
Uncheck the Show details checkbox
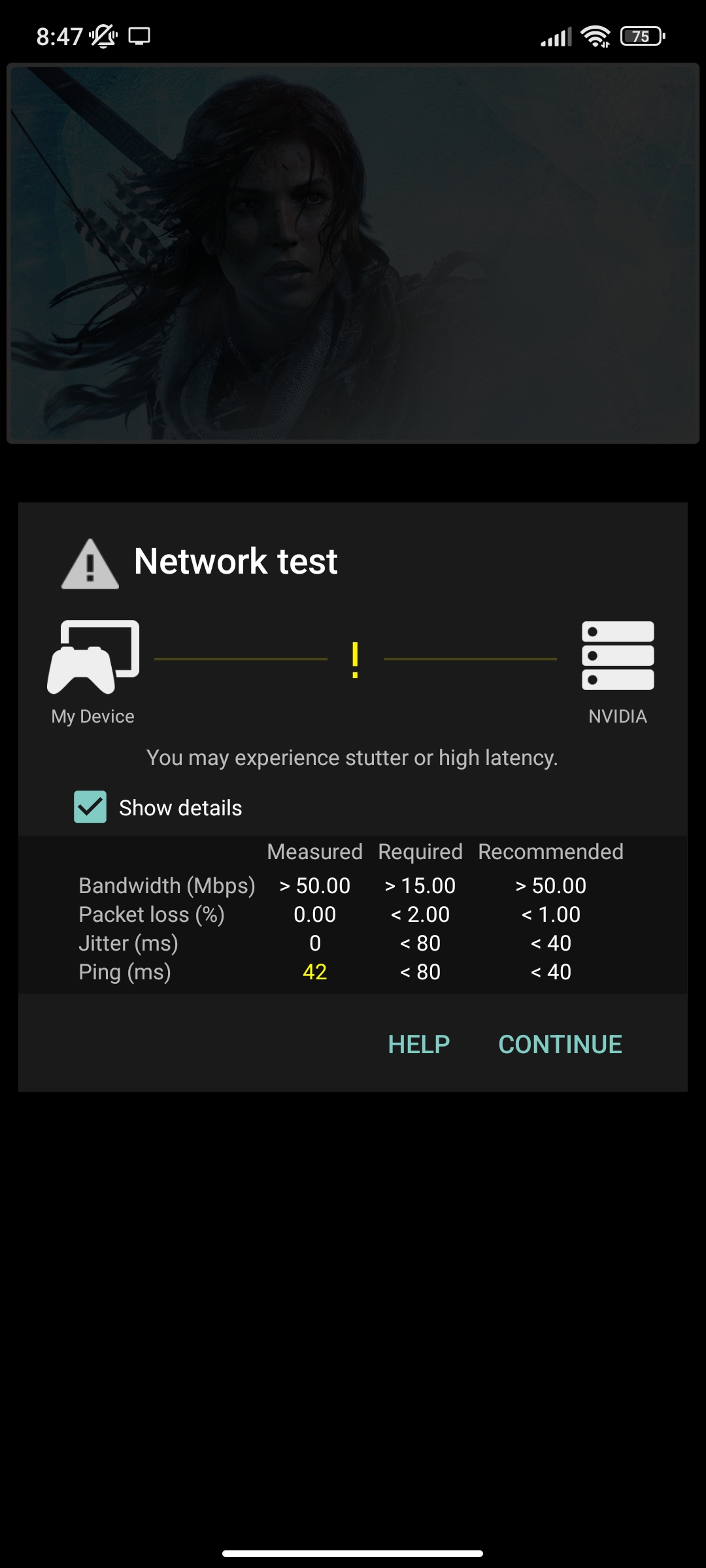pyautogui.click(x=90, y=807)
